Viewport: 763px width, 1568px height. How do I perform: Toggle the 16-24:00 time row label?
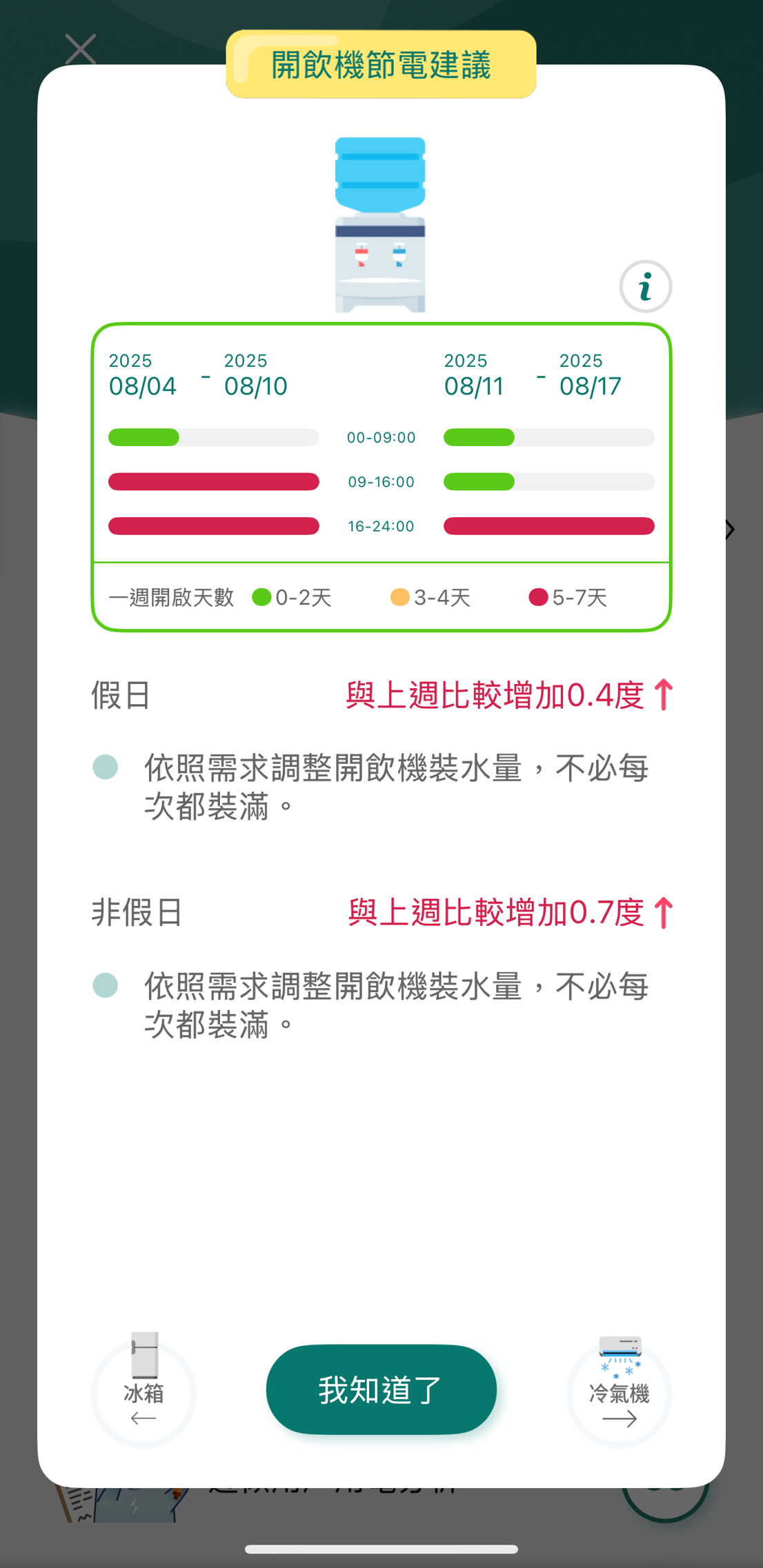pyautogui.click(x=381, y=526)
